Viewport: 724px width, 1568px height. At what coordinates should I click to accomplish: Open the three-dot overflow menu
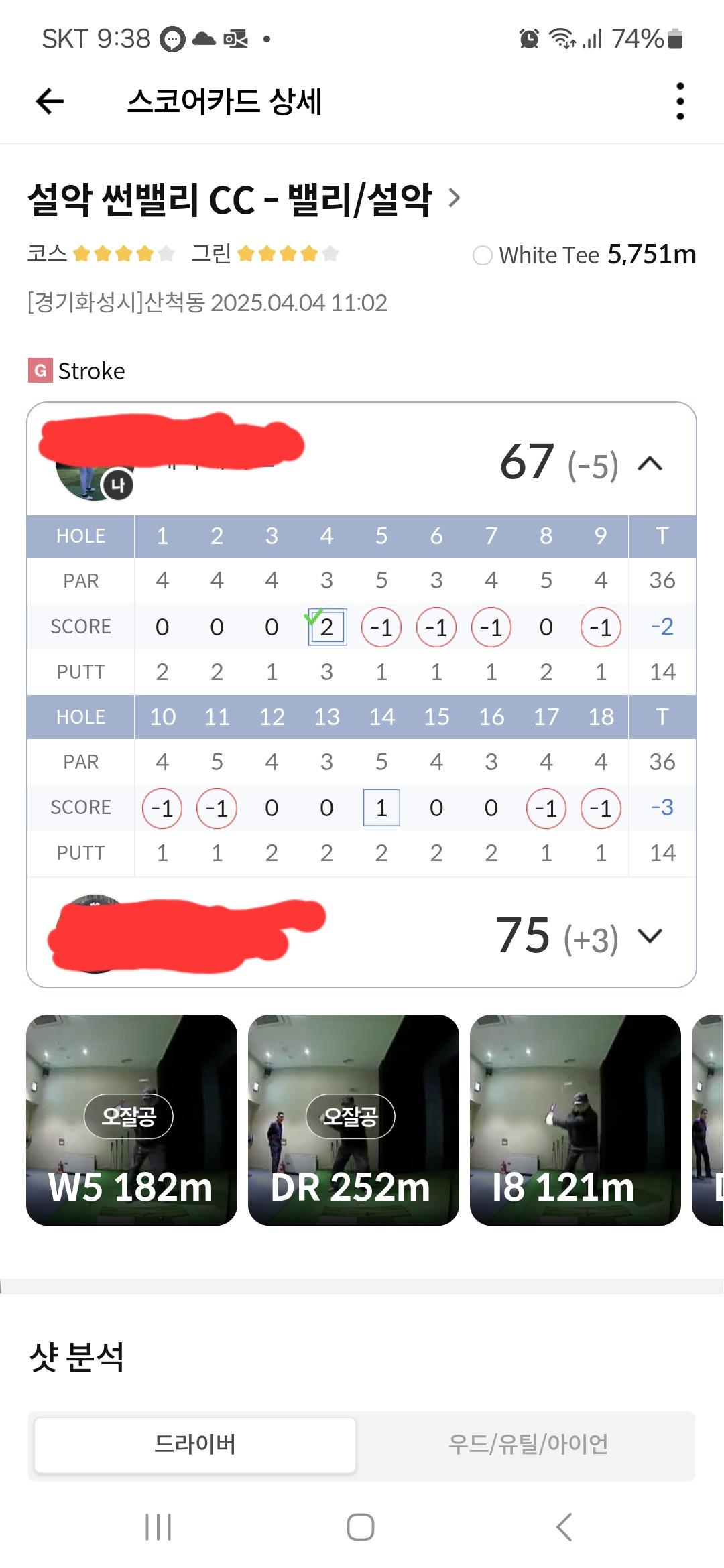(x=680, y=101)
